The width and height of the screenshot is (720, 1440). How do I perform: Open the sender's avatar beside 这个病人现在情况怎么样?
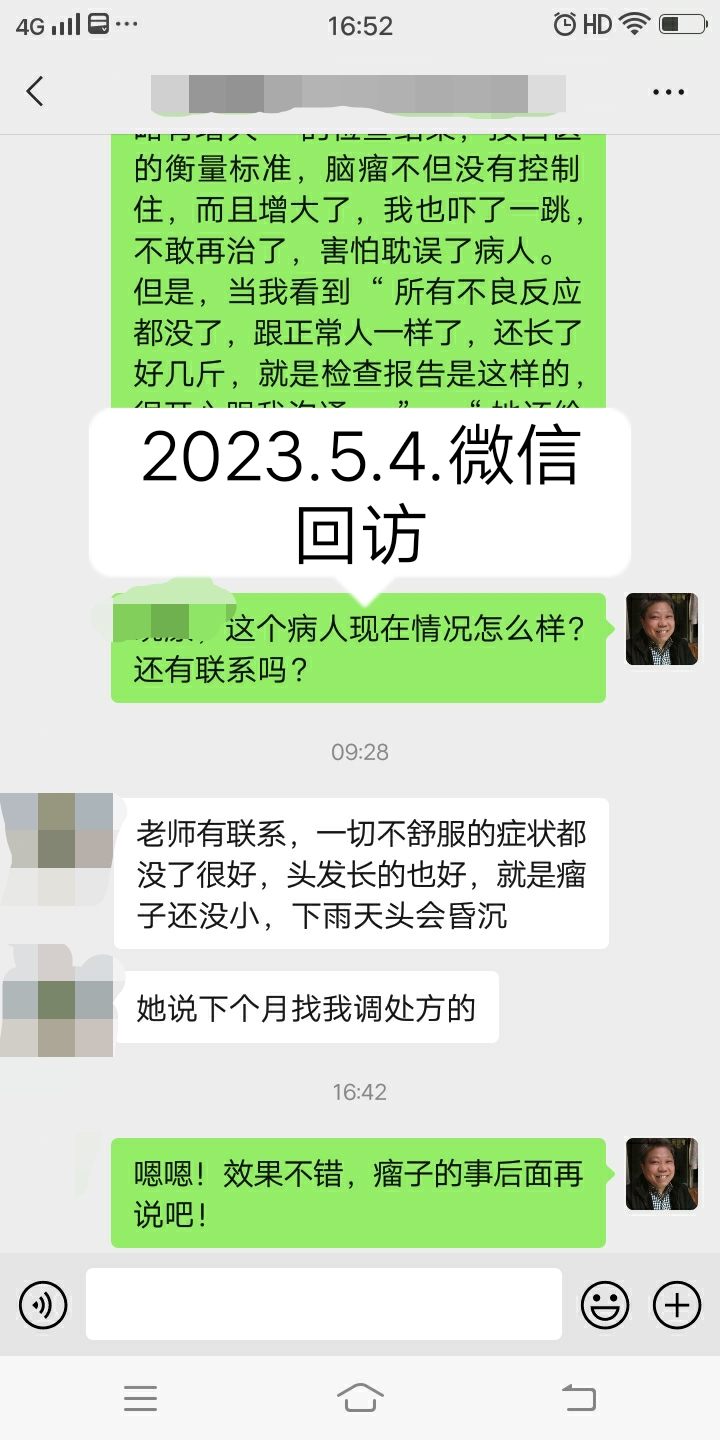(662, 629)
